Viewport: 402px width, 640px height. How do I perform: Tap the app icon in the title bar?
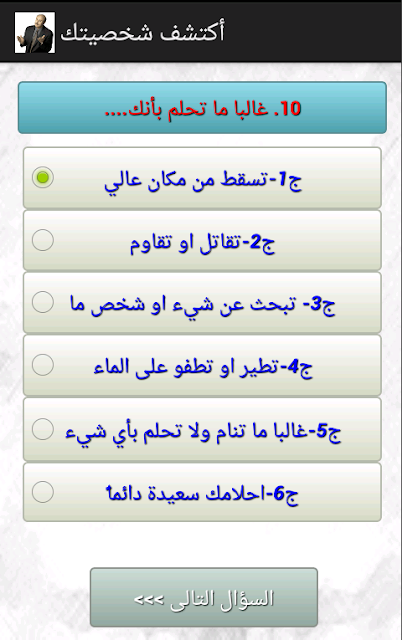coord(35,32)
